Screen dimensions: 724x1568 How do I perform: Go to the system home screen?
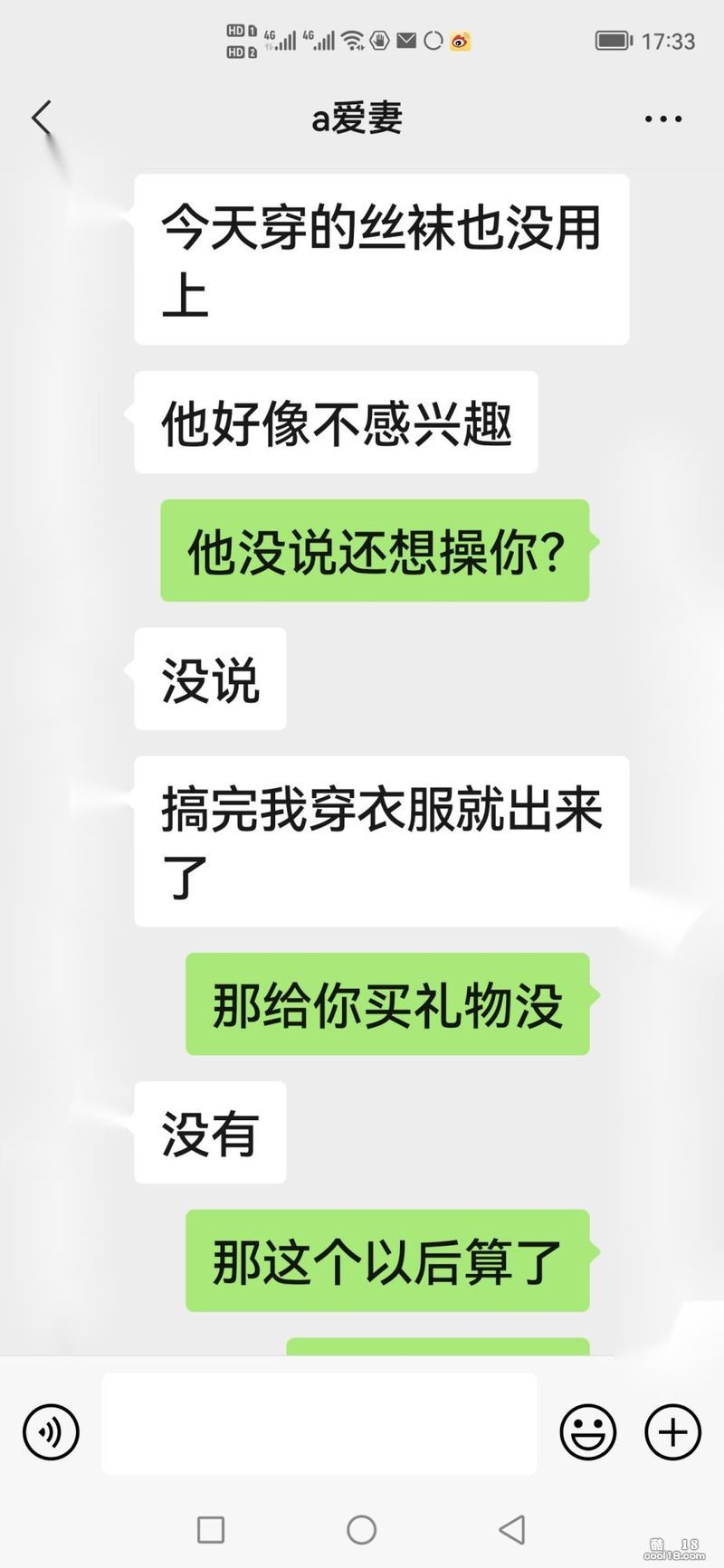click(361, 1530)
